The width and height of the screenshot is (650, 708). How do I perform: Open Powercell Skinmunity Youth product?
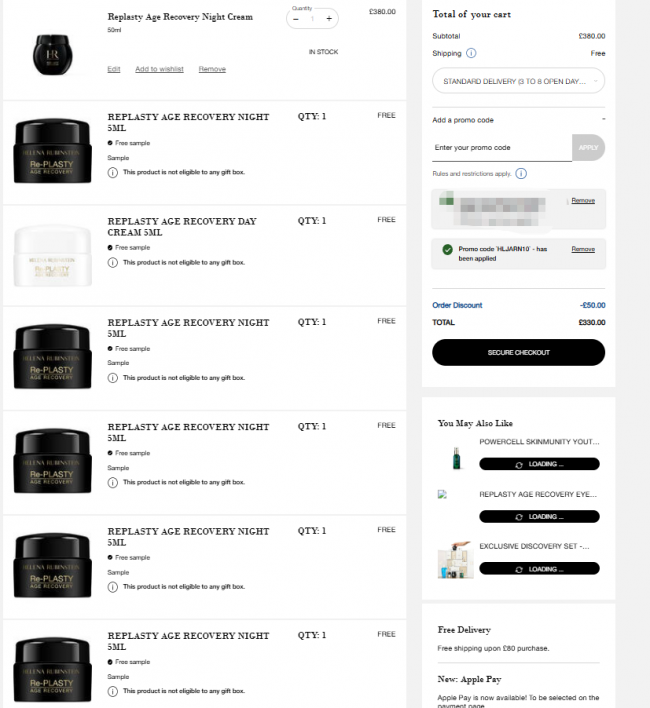click(x=538, y=440)
